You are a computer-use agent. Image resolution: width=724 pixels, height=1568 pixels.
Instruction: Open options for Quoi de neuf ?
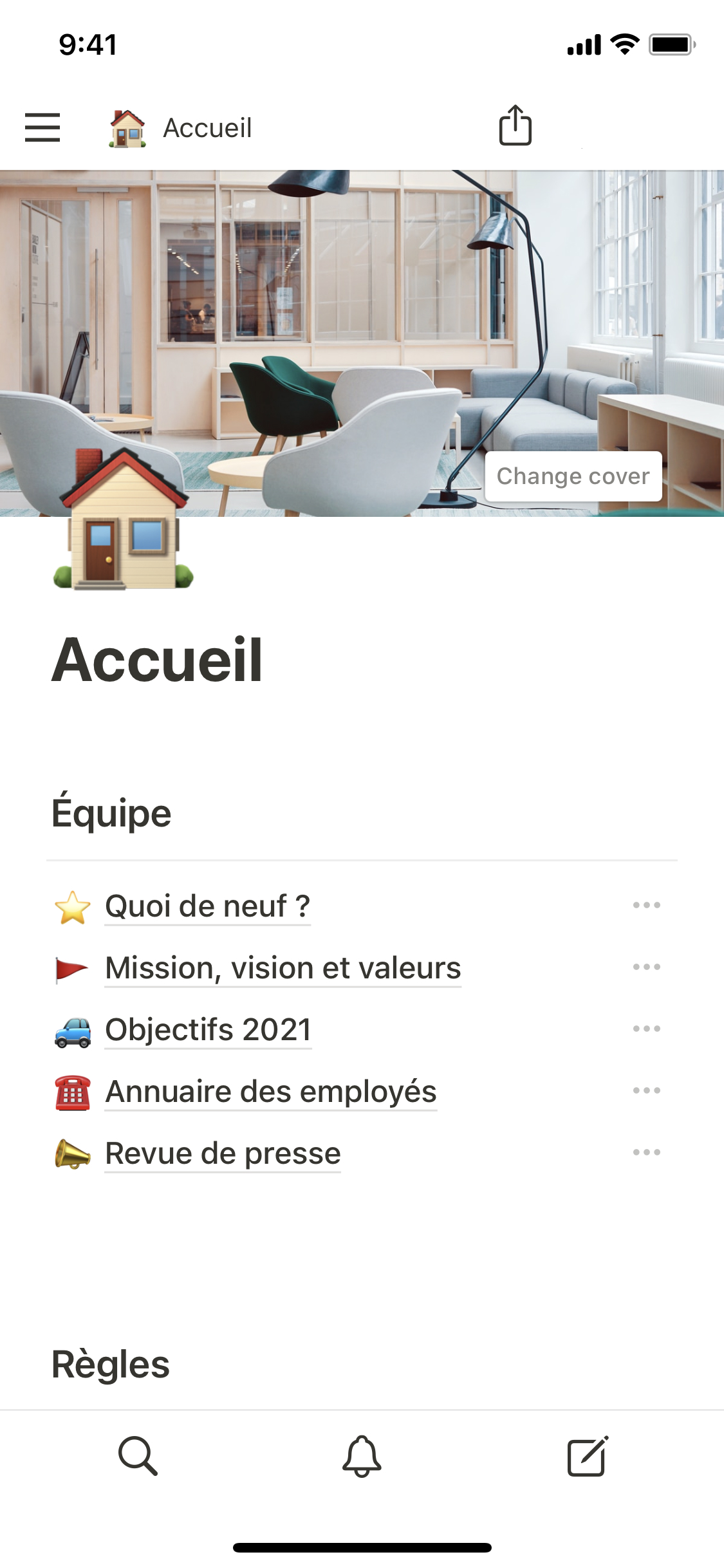click(x=646, y=906)
